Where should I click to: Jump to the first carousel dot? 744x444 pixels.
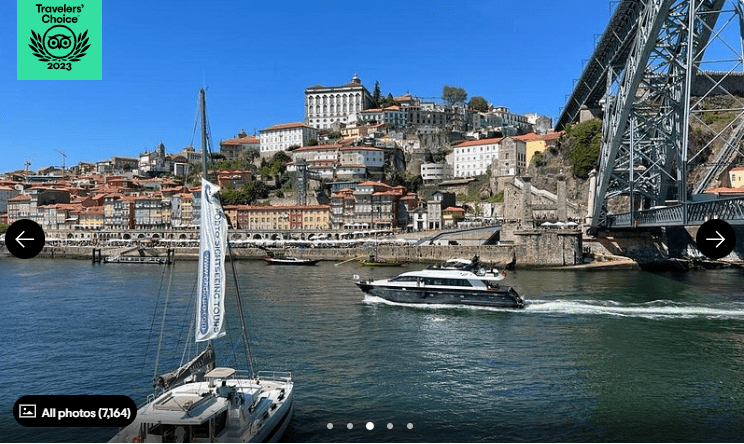pos(330,426)
